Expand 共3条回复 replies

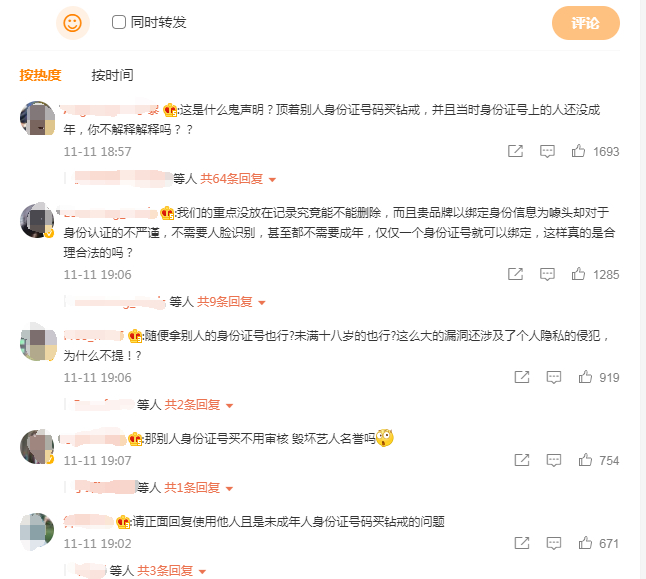pos(171,570)
